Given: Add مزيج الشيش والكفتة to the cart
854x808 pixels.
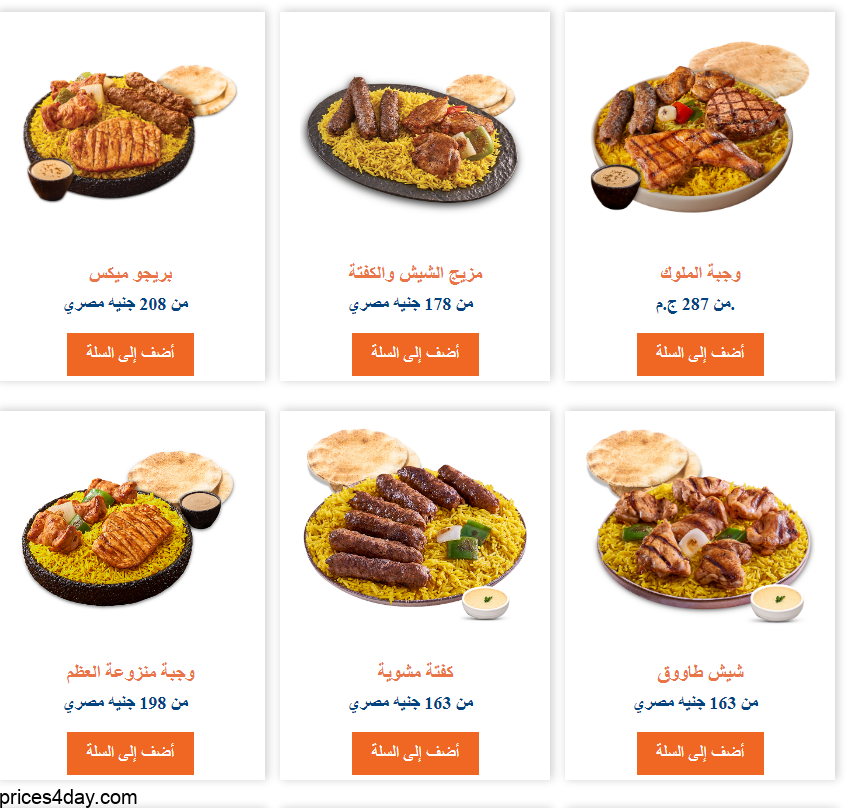Looking at the screenshot, I should pos(415,354).
